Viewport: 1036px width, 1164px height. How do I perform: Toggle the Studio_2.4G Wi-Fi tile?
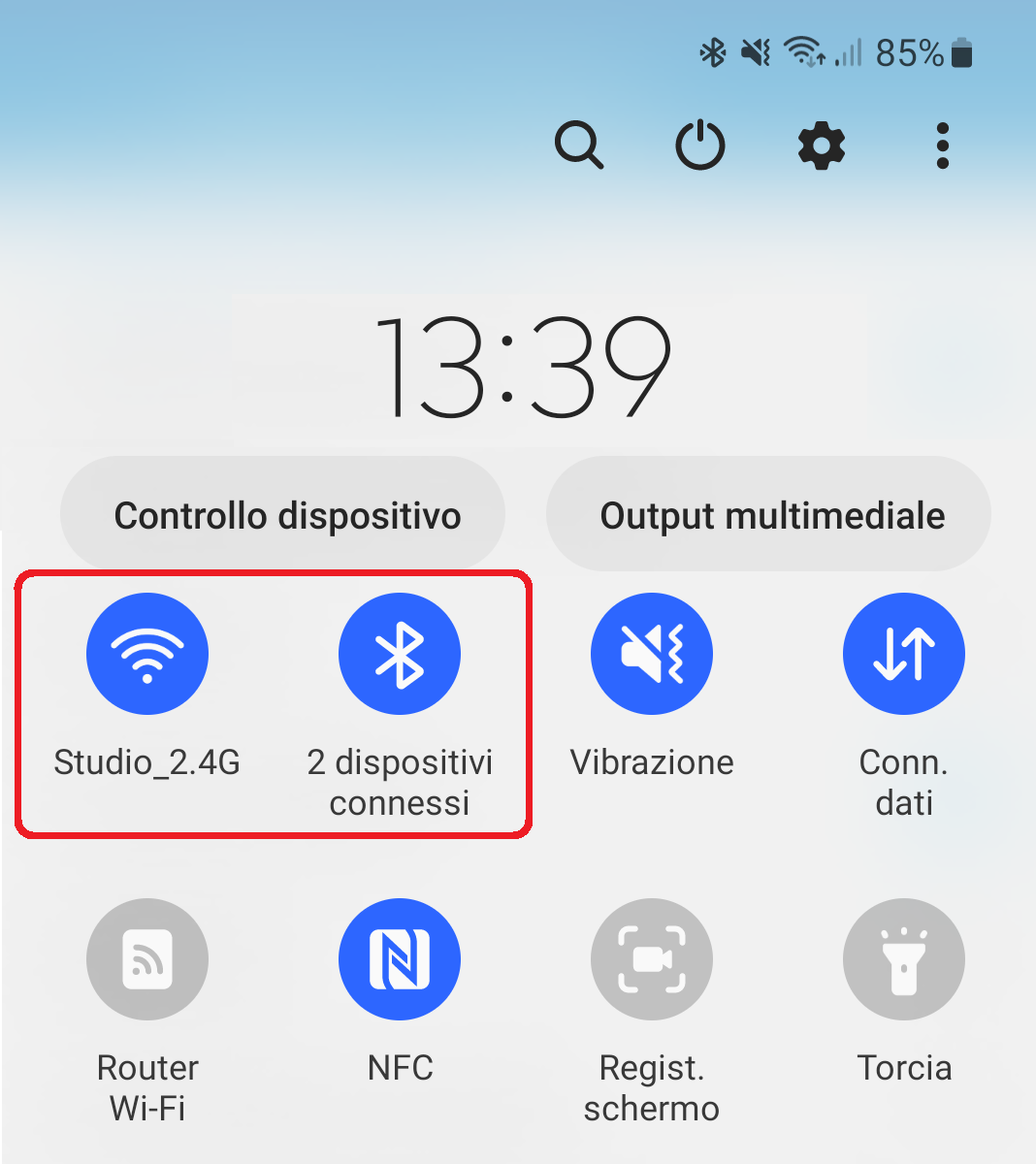click(147, 653)
